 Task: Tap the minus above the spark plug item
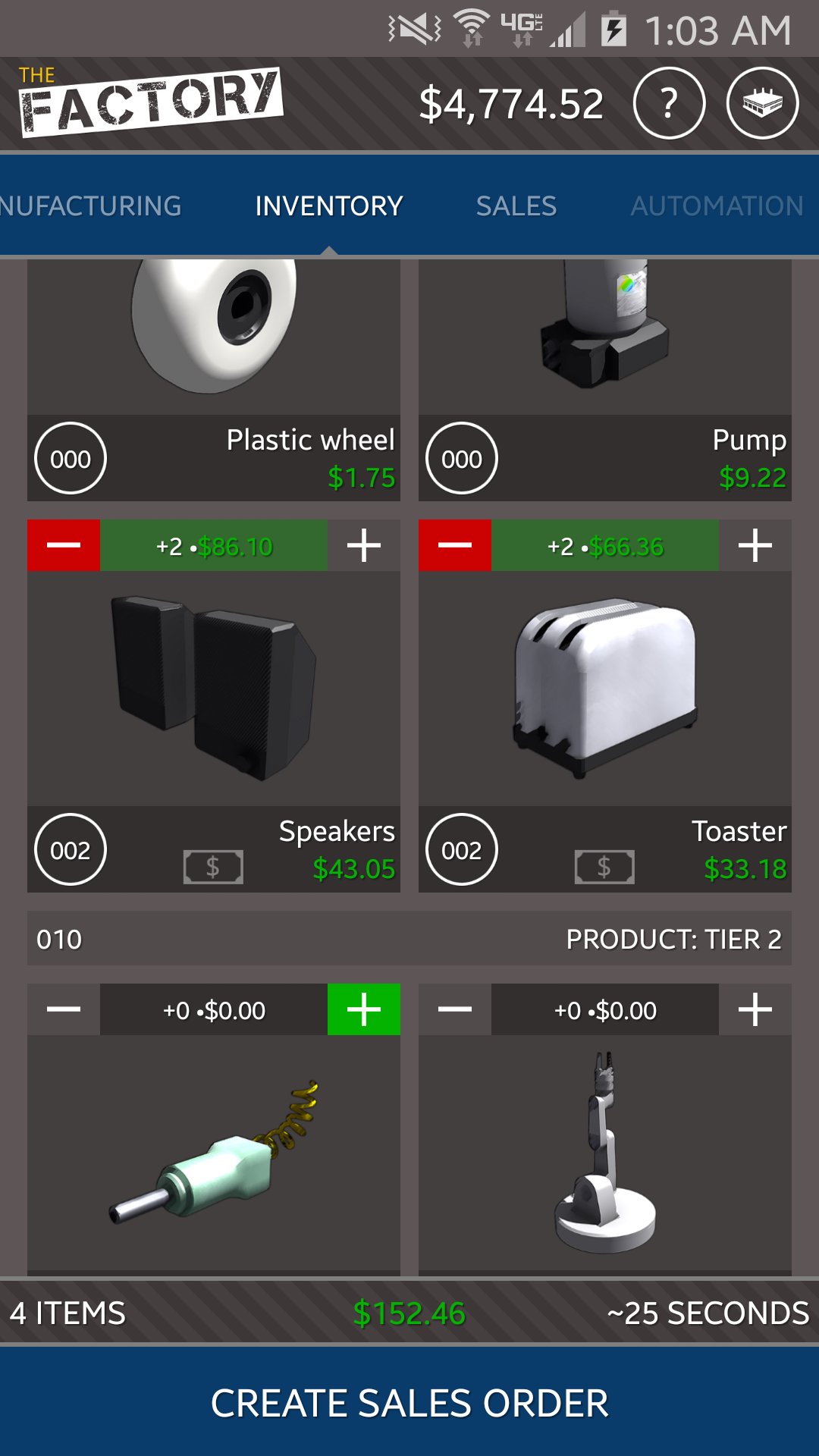click(x=64, y=1009)
